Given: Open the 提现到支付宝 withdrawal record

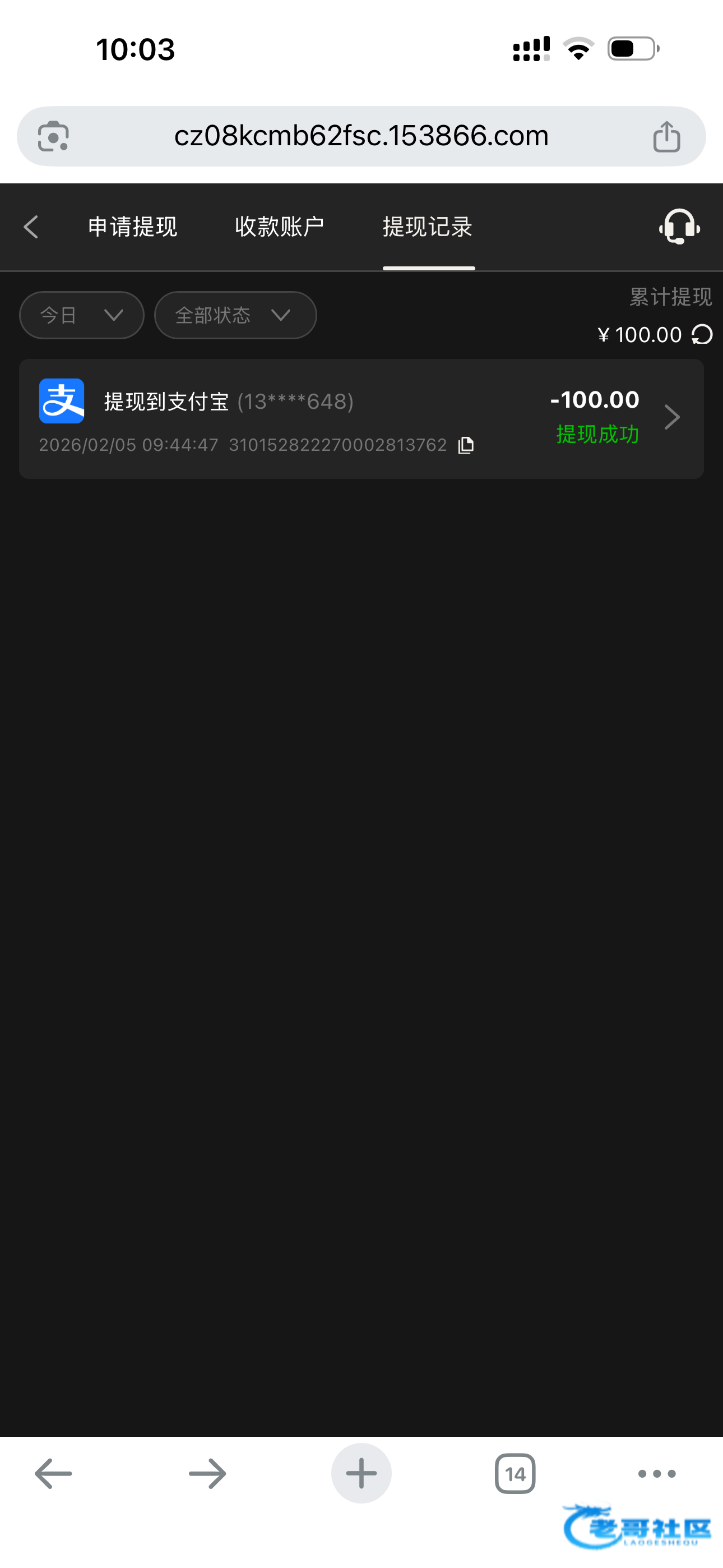Looking at the screenshot, I should point(360,418).
